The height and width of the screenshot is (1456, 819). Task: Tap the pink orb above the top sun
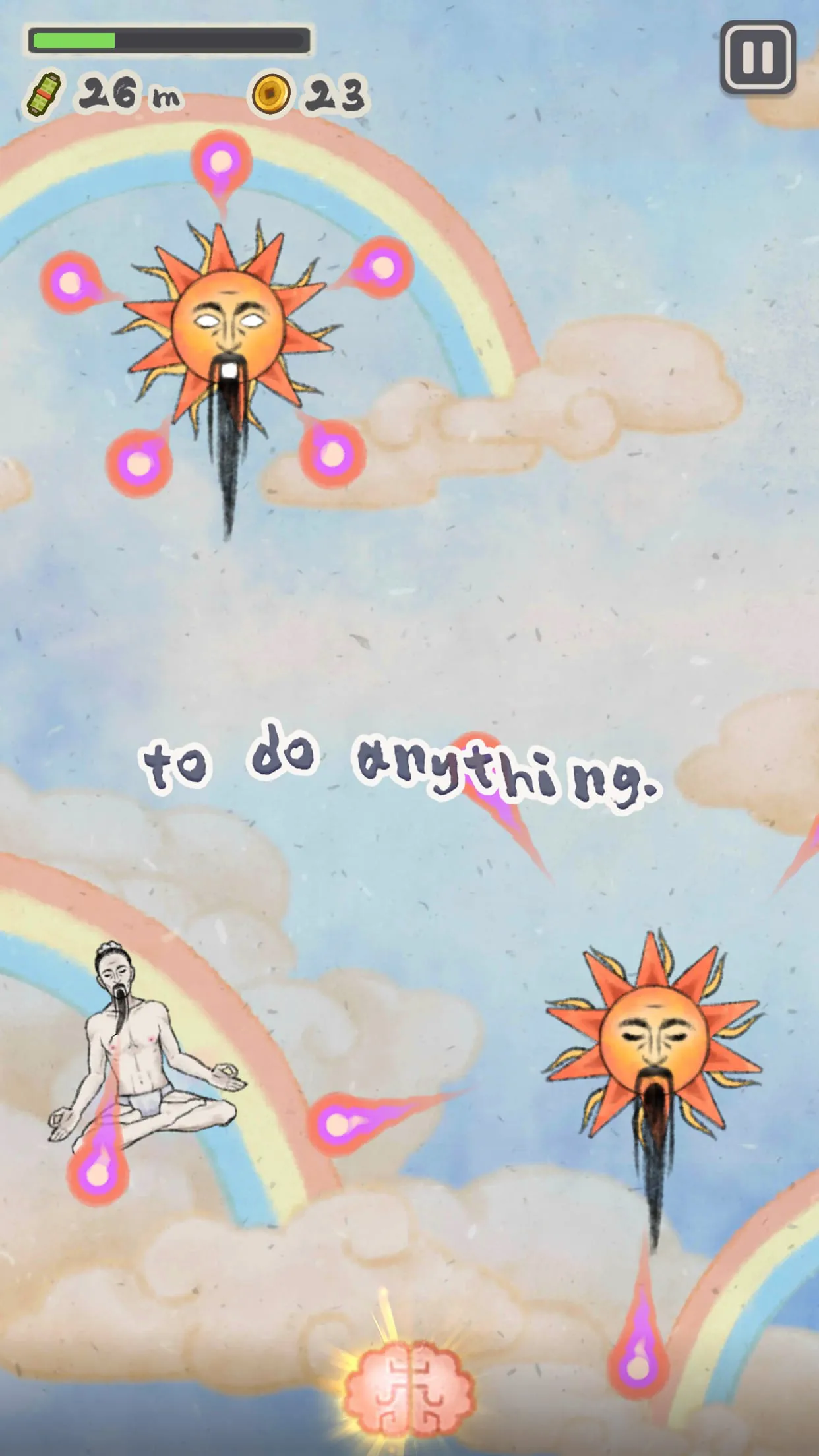(x=222, y=162)
